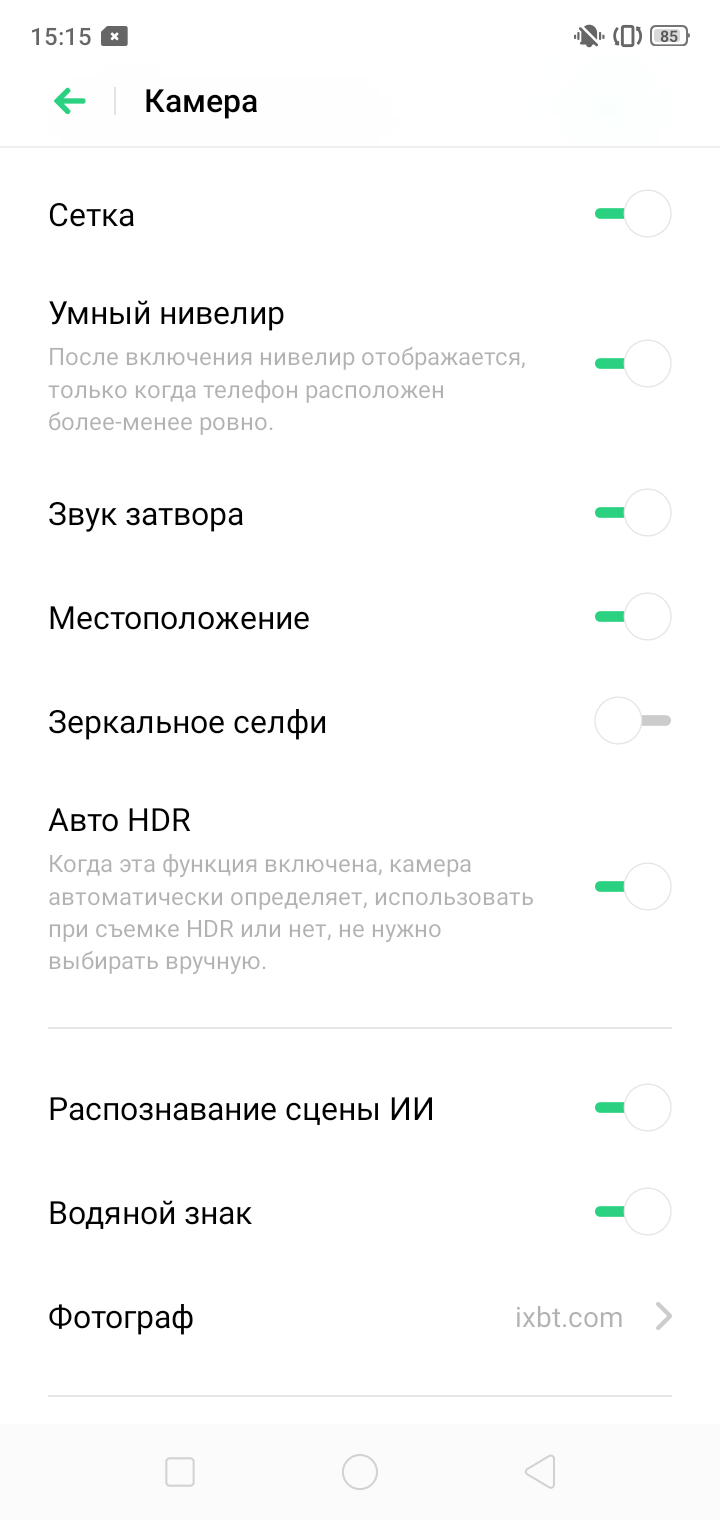Open recent apps from the navigation bar
The image size is (720, 1520).
pos(180,1472)
